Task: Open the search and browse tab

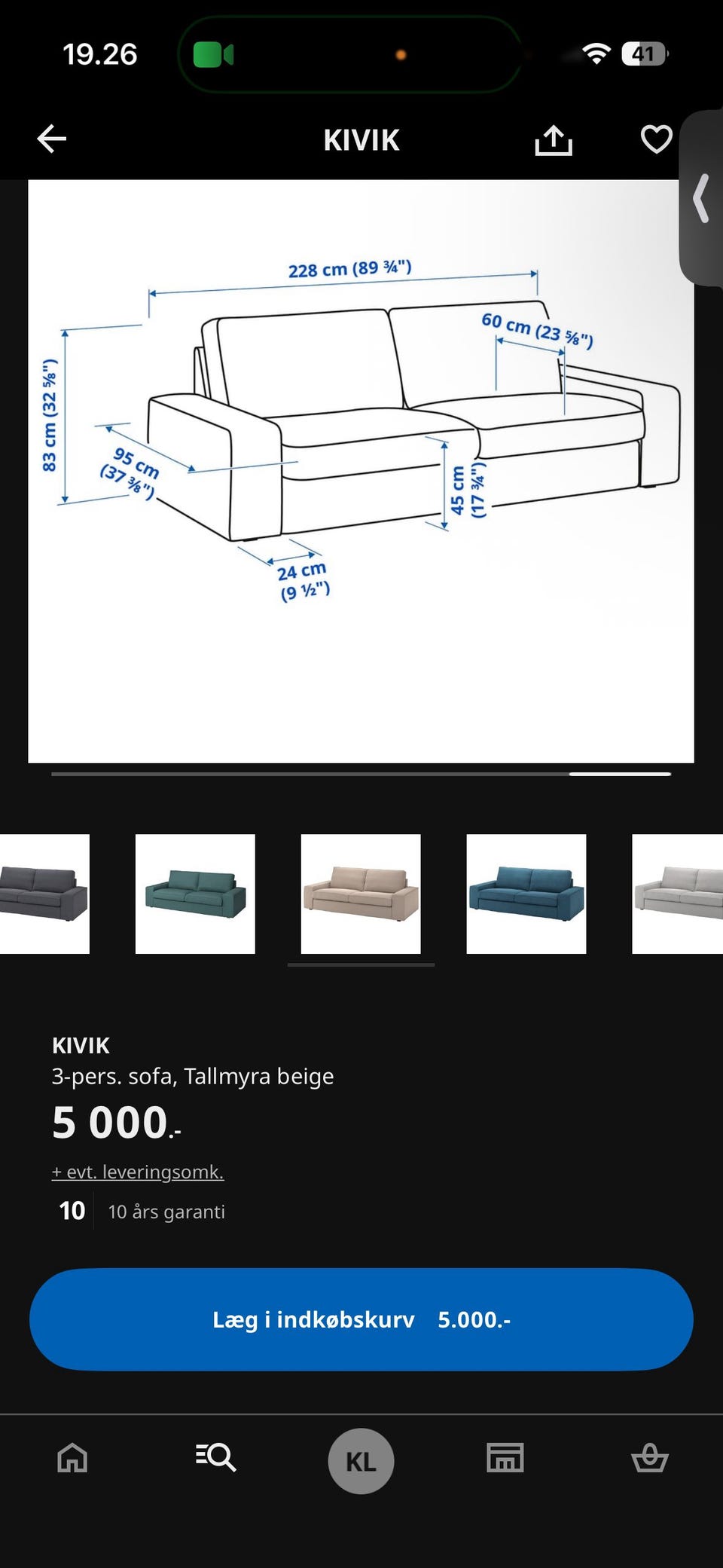Action: point(216,1457)
